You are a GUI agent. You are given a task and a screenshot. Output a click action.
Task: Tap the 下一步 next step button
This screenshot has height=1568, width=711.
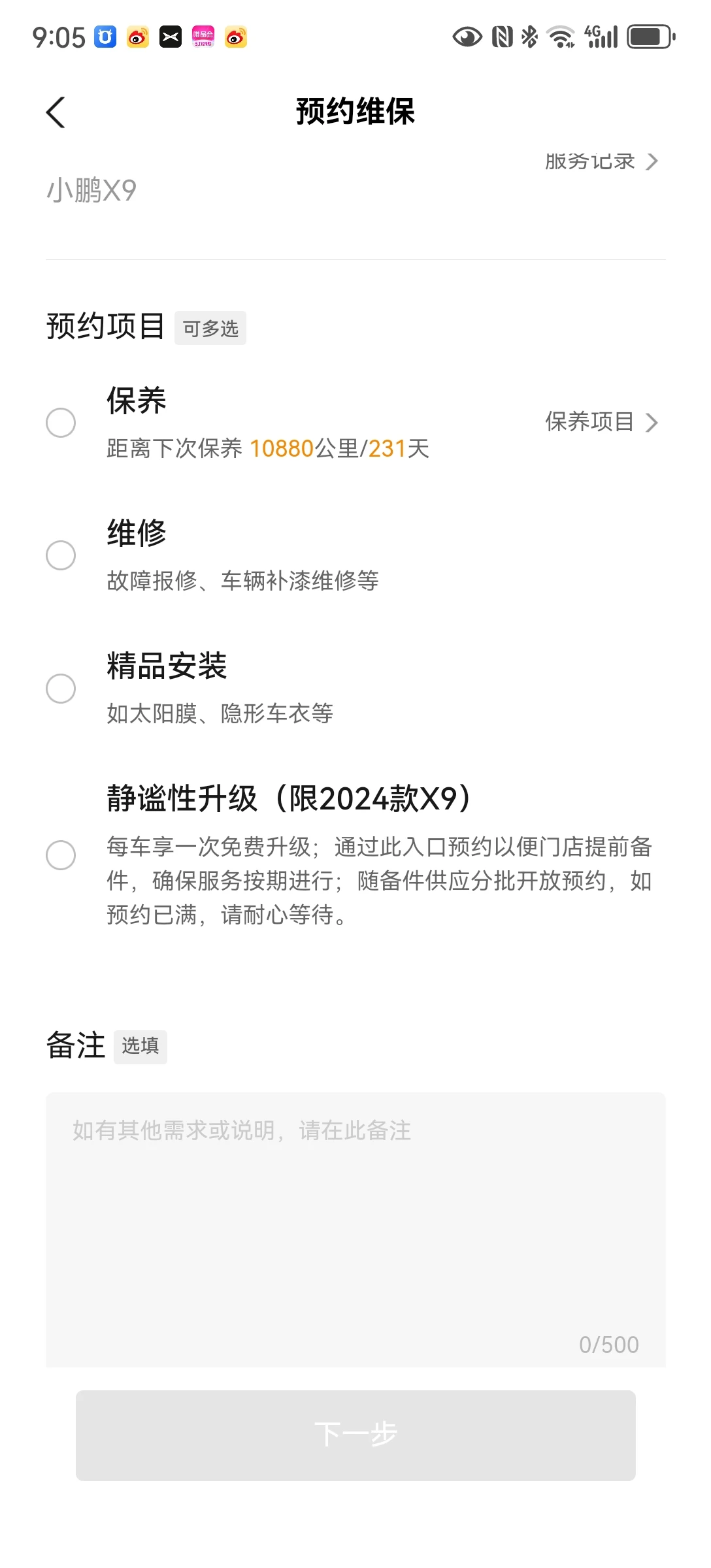pos(355,1435)
